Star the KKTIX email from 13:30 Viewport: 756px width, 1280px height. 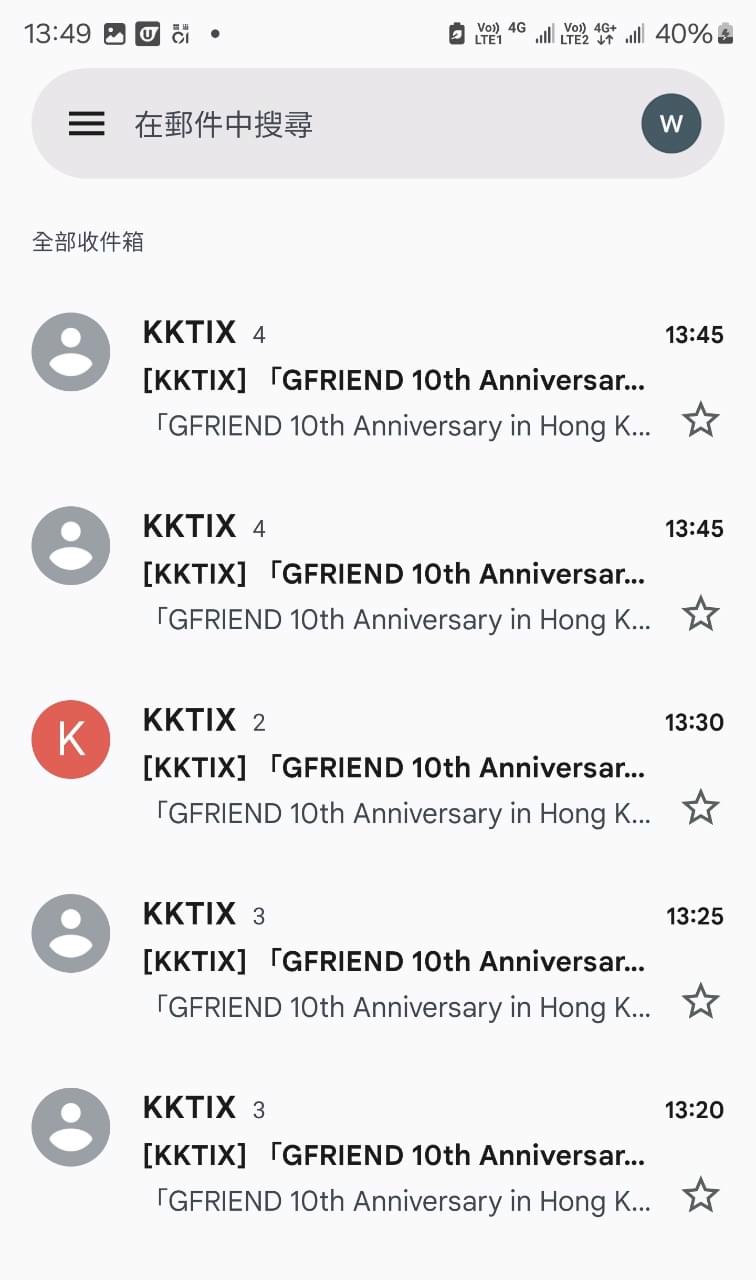point(701,807)
